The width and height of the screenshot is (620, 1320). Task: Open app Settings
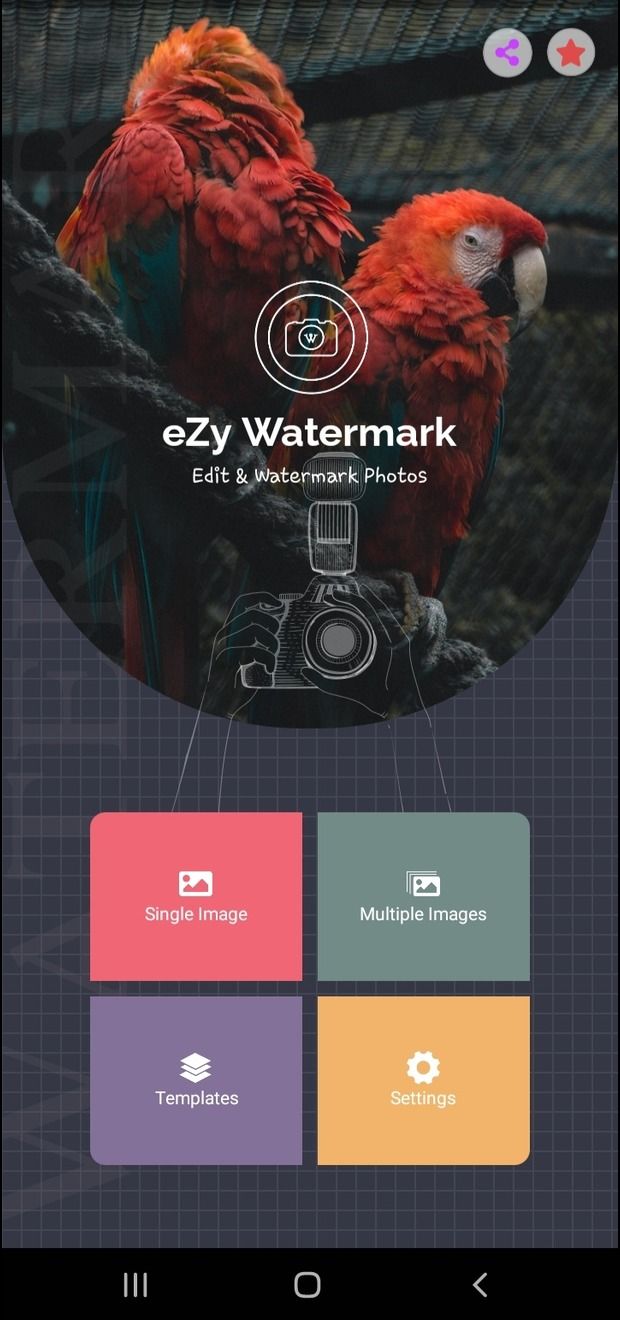pos(423,1080)
